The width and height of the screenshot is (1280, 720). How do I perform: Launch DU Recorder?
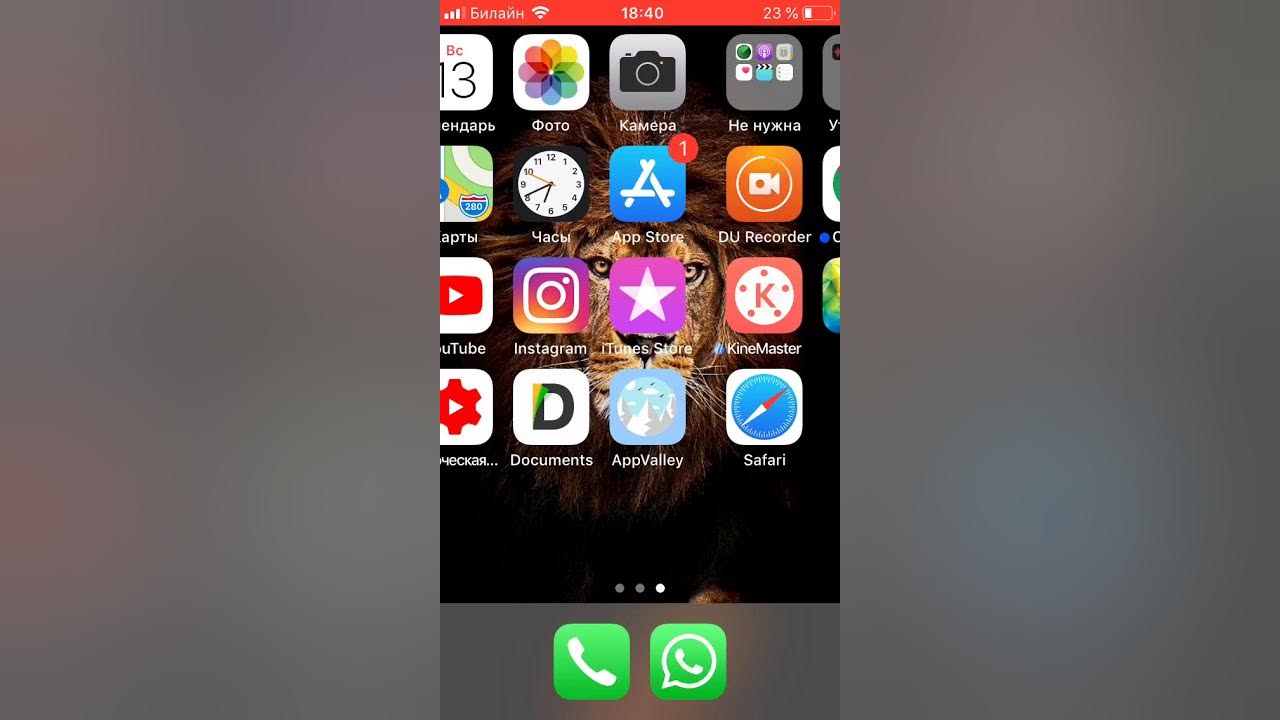tap(764, 184)
